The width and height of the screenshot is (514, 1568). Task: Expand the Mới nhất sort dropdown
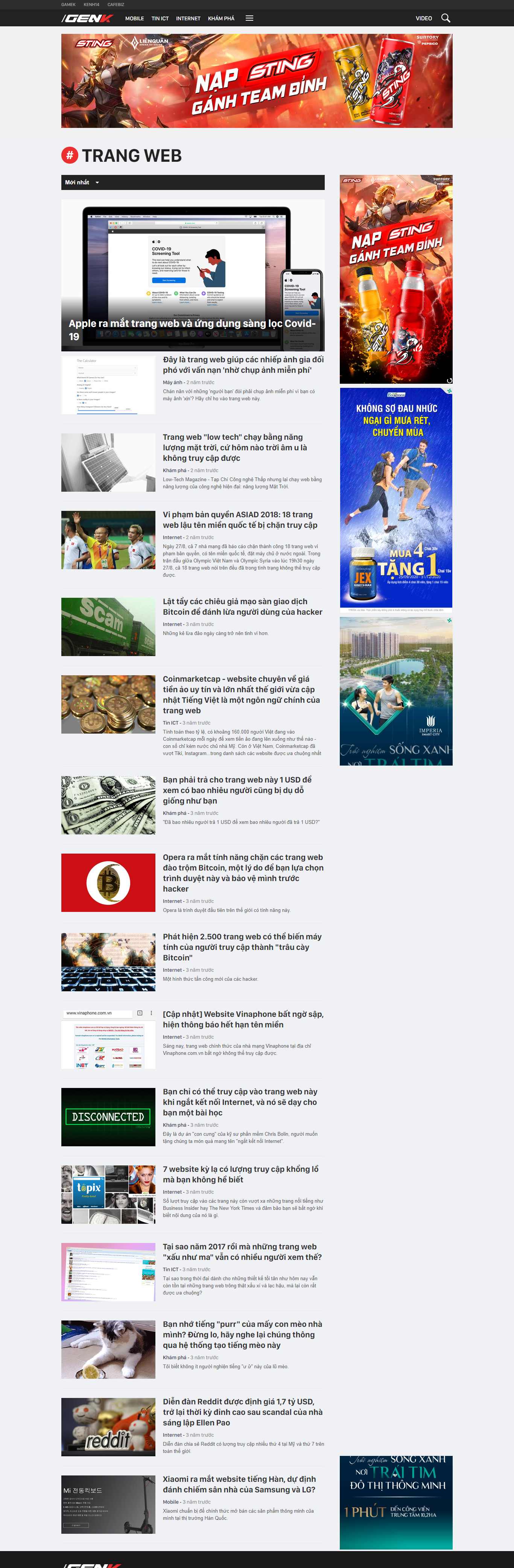click(82, 182)
